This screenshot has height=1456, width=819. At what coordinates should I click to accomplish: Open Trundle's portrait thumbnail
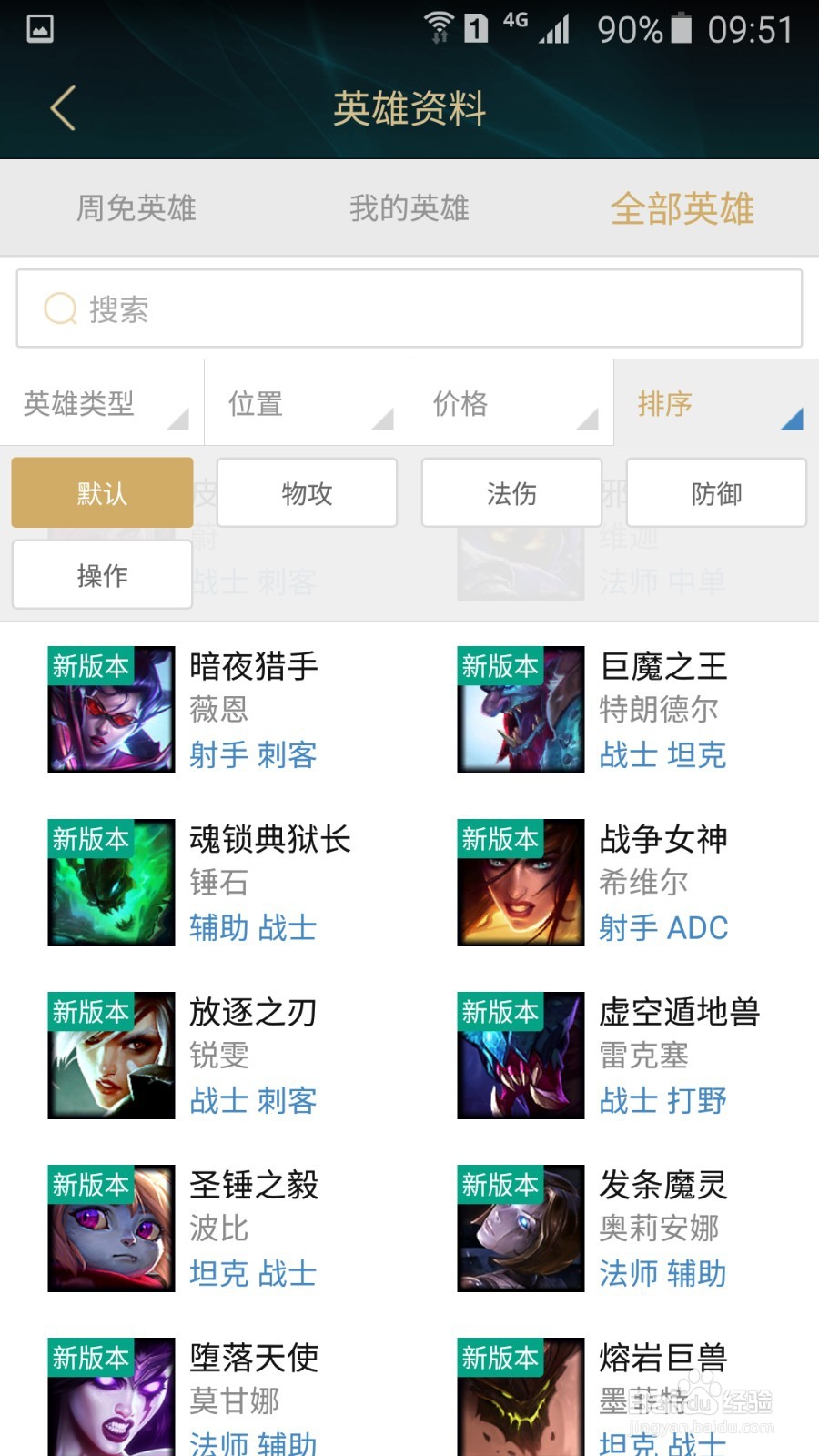(x=519, y=710)
